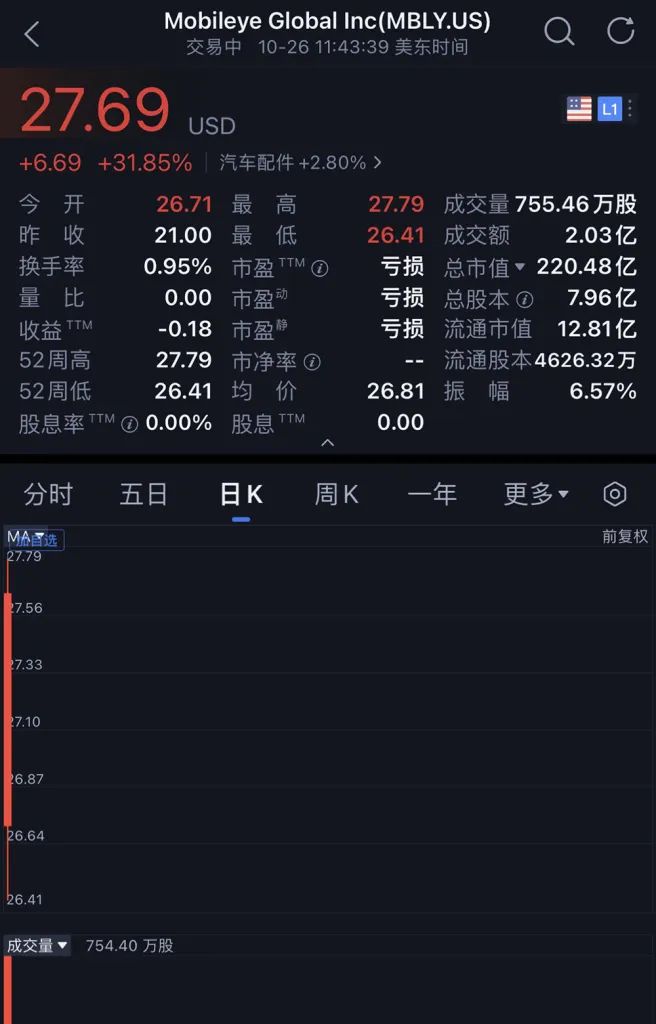Show info for 总股本
Screen dimensions: 656x1024
tap(525, 299)
